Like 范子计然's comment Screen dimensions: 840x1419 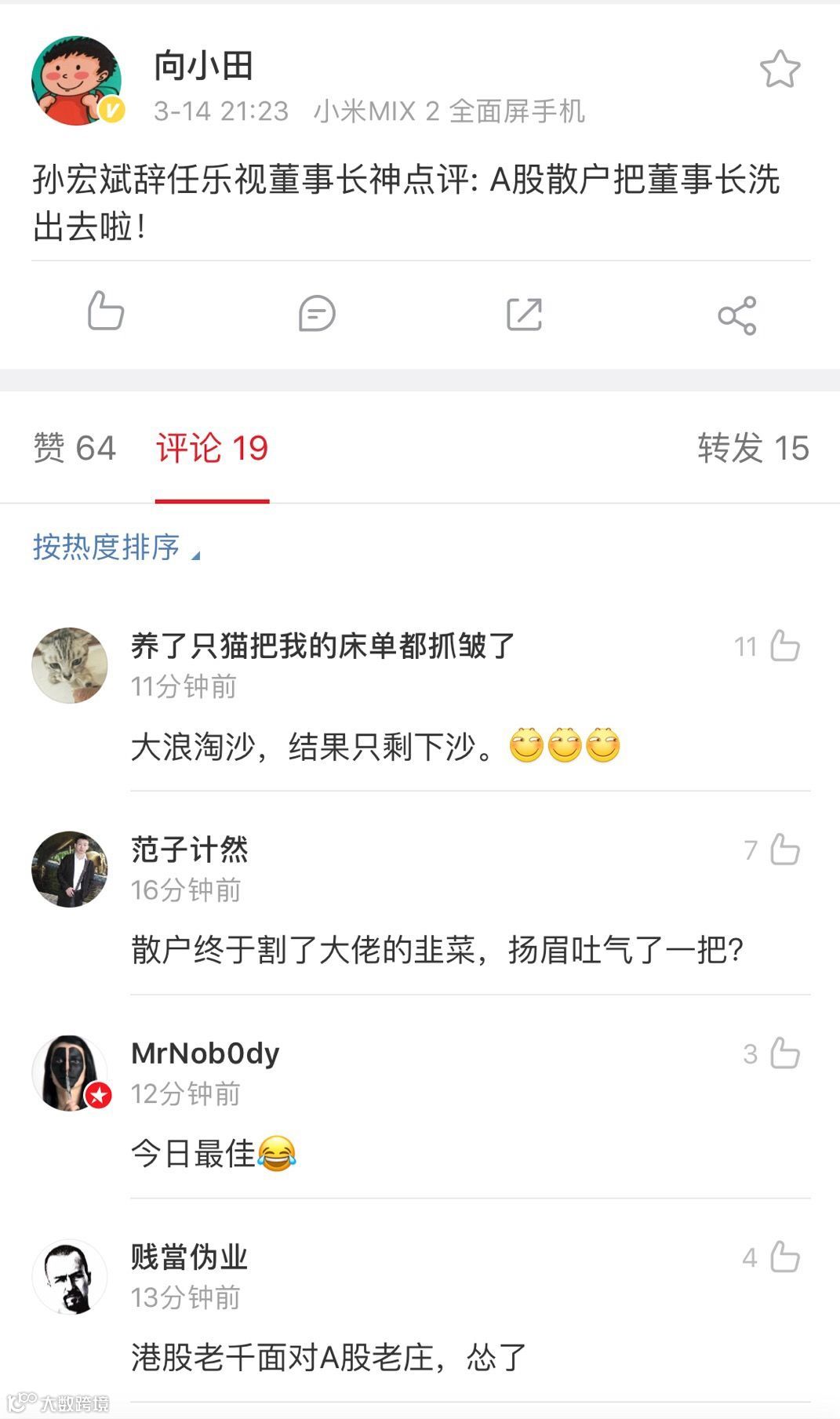click(x=784, y=850)
